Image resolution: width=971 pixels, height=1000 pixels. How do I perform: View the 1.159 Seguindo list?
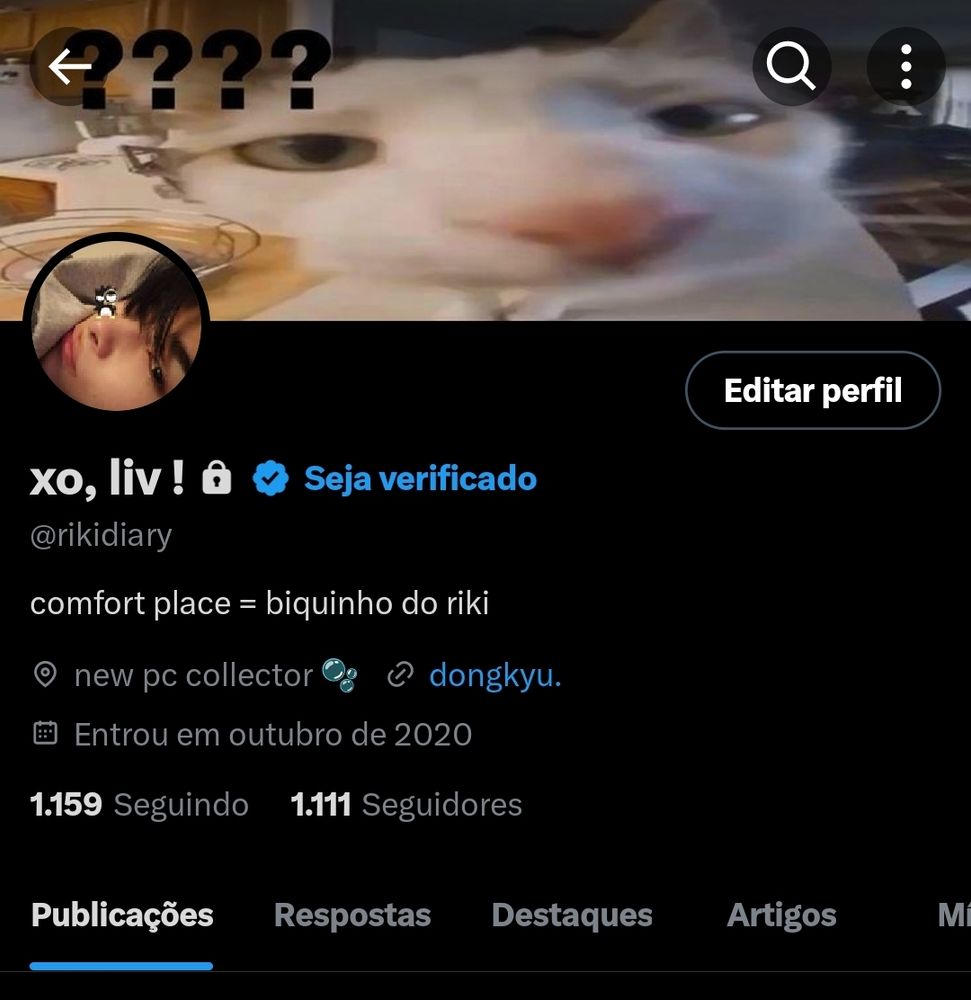pyautogui.click(x=140, y=804)
